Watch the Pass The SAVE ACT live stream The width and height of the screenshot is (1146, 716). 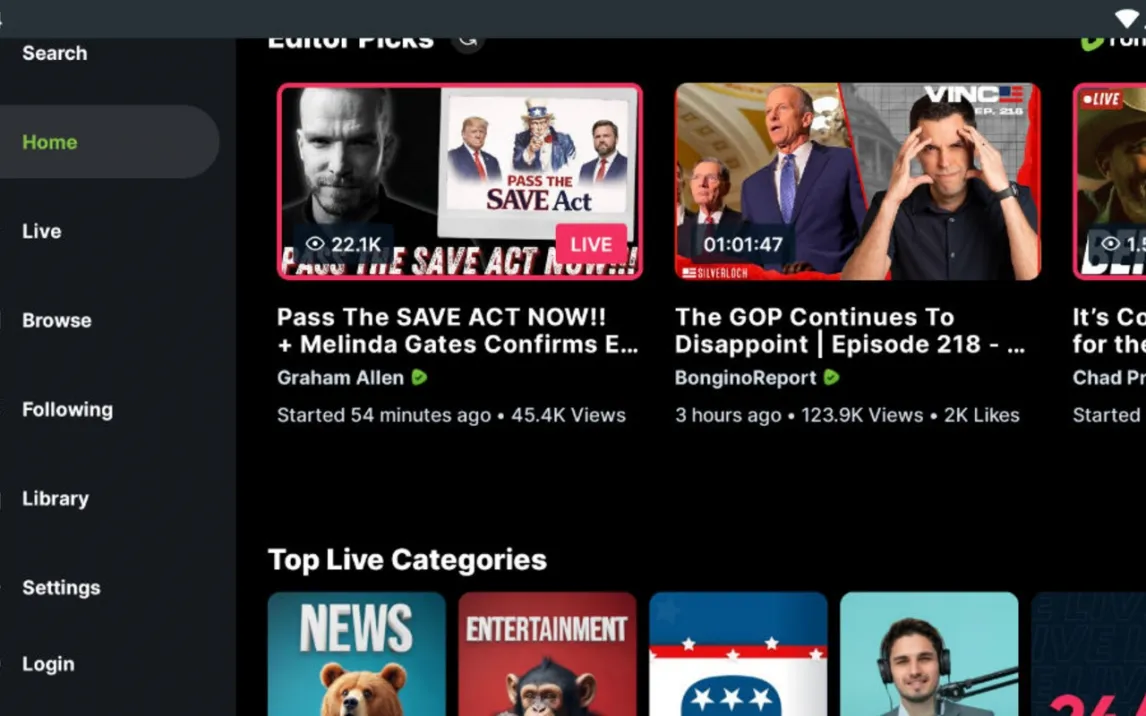460,181
